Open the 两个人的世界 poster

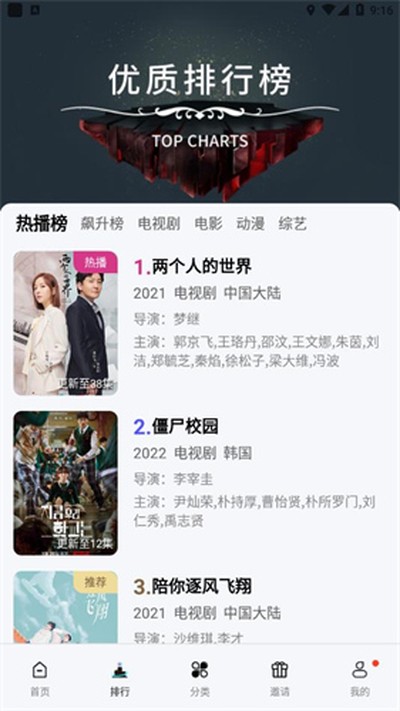tap(66, 323)
